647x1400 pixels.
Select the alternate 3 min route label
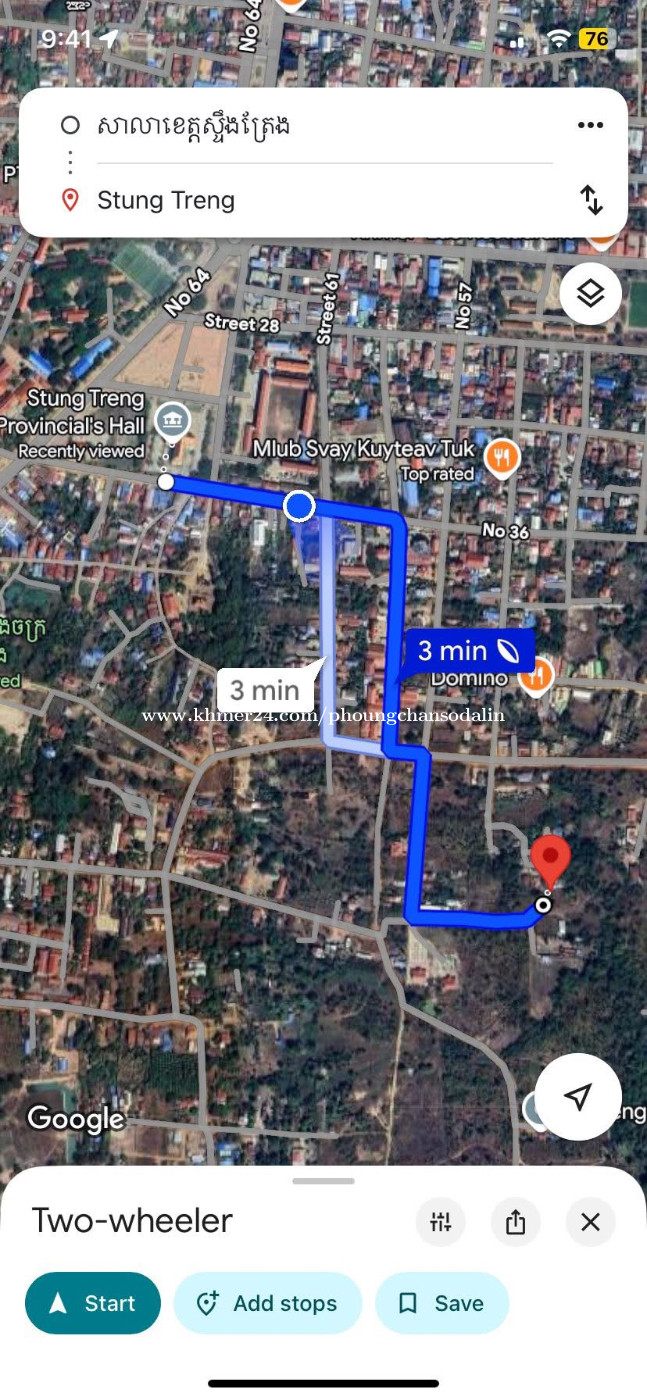[265, 690]
